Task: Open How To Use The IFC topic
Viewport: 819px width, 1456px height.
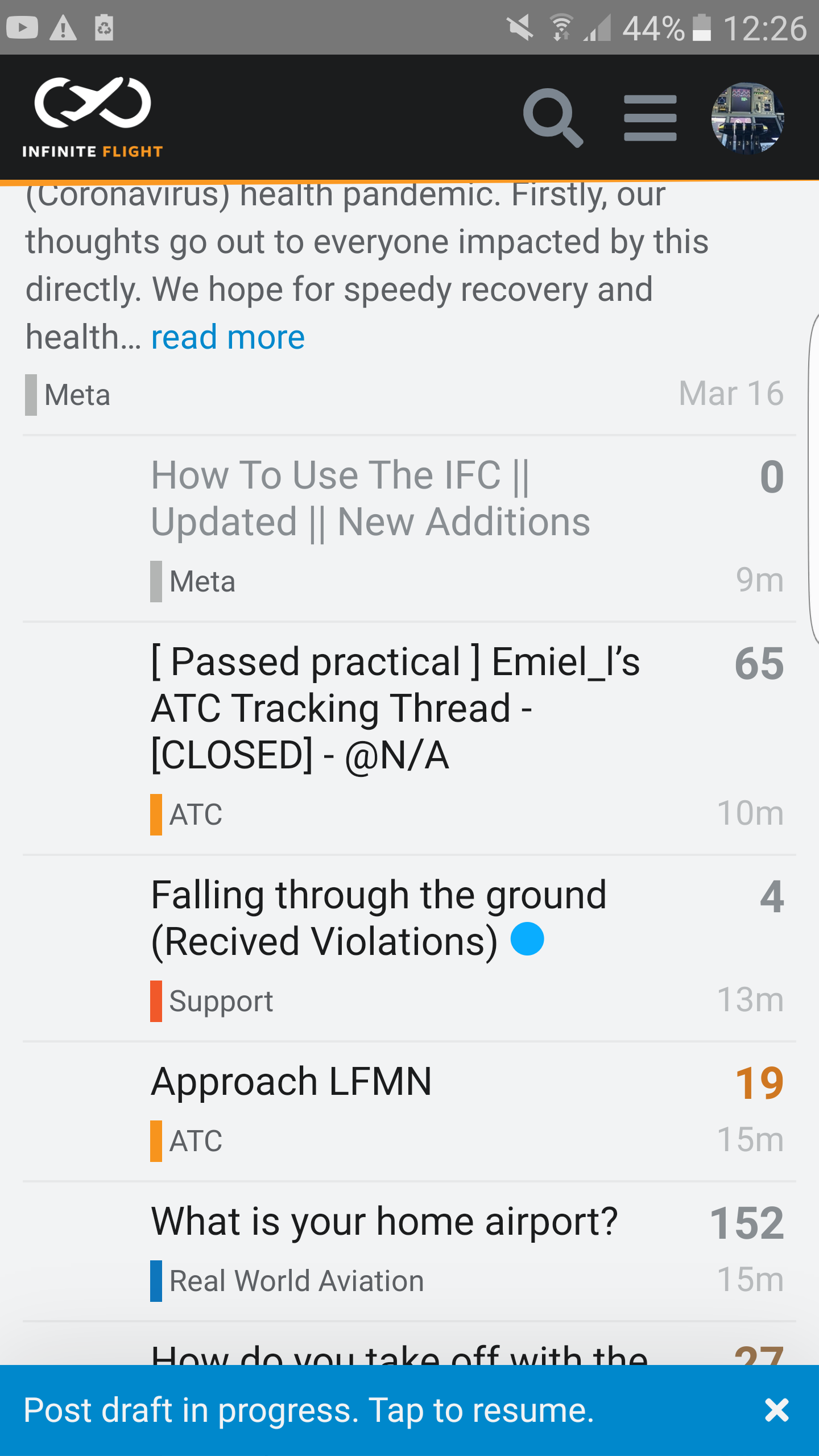Action: point(370,498)
